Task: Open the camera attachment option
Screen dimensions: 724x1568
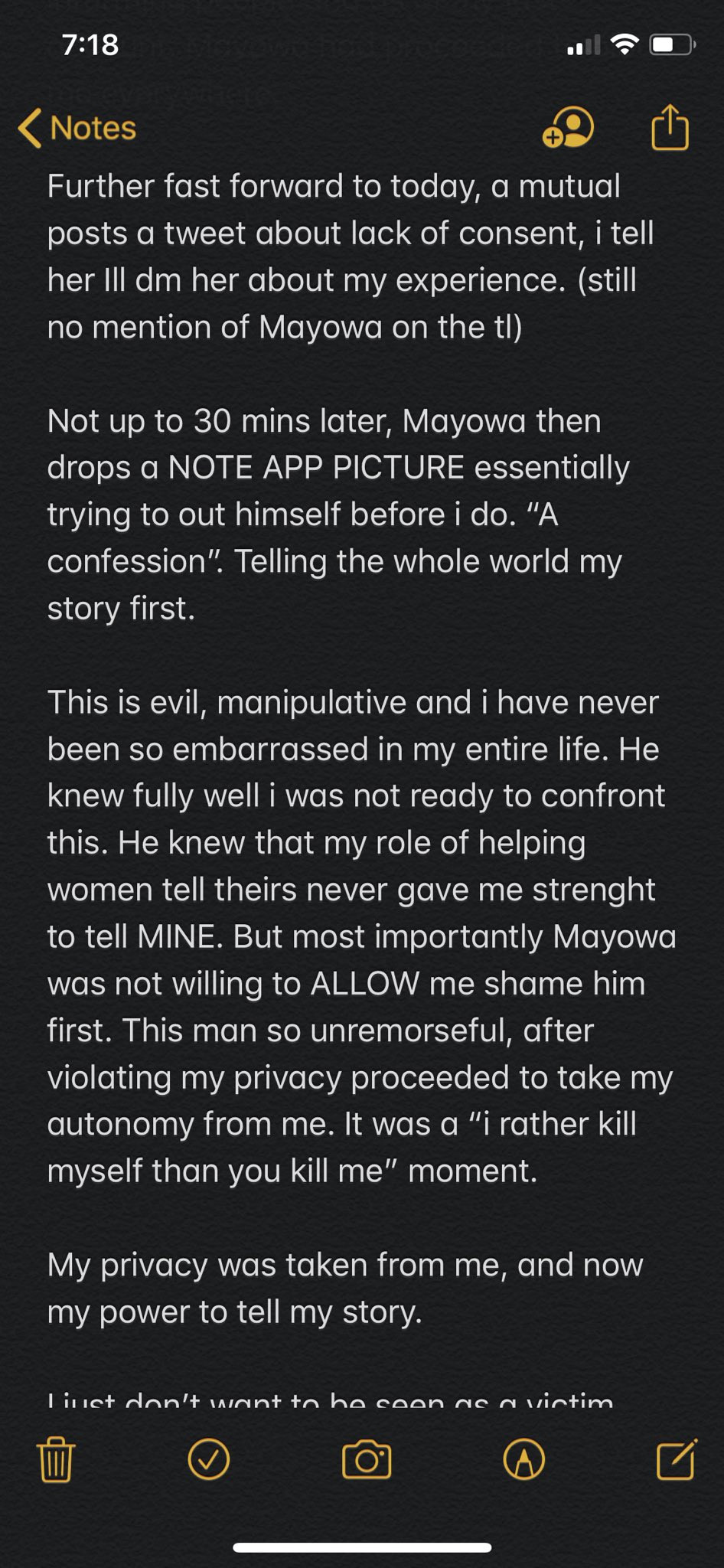Action: [x=367, y=1459]
